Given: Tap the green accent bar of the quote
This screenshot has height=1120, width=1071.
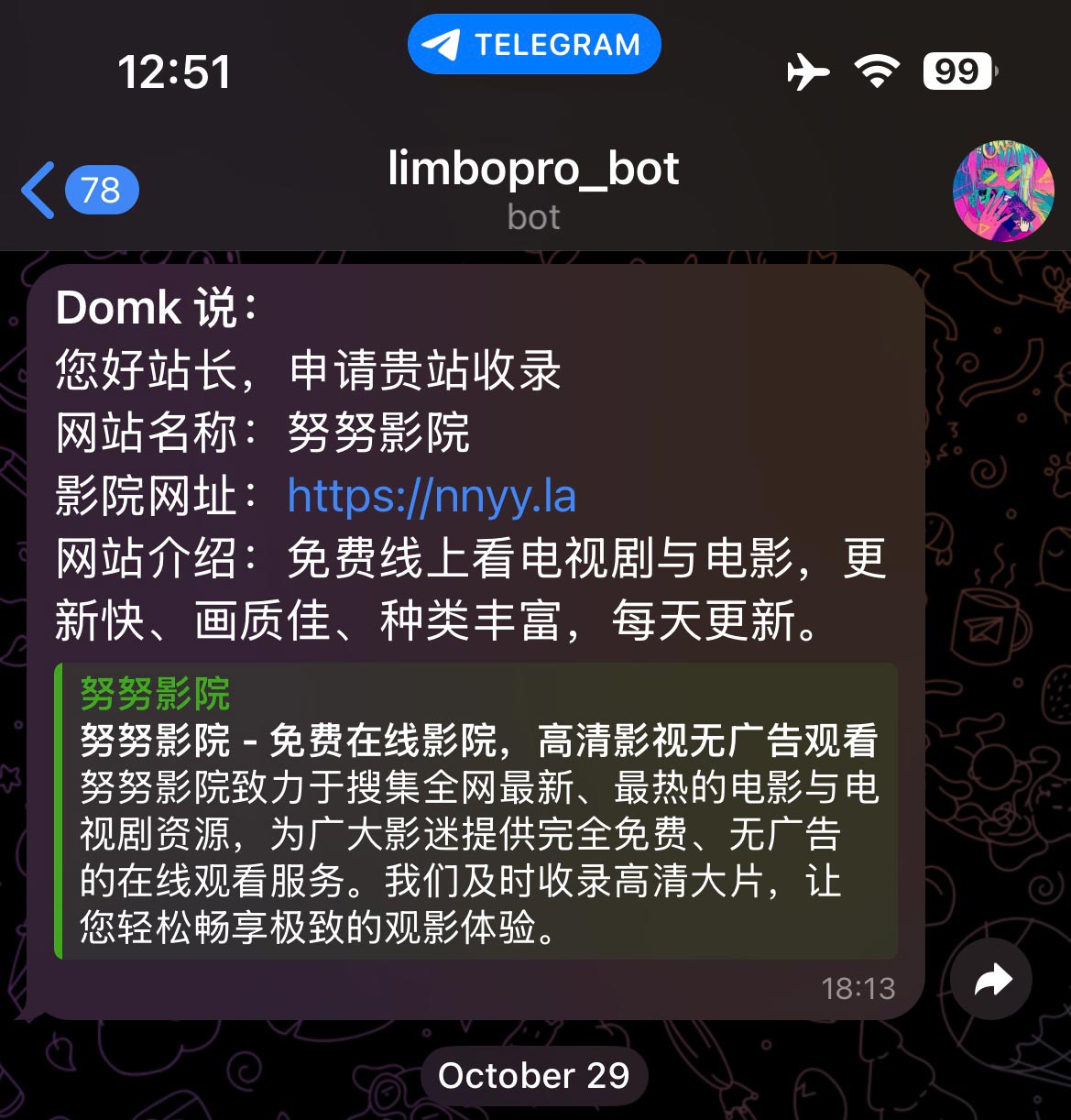Looking at the screenshot, I should point(60,807).
